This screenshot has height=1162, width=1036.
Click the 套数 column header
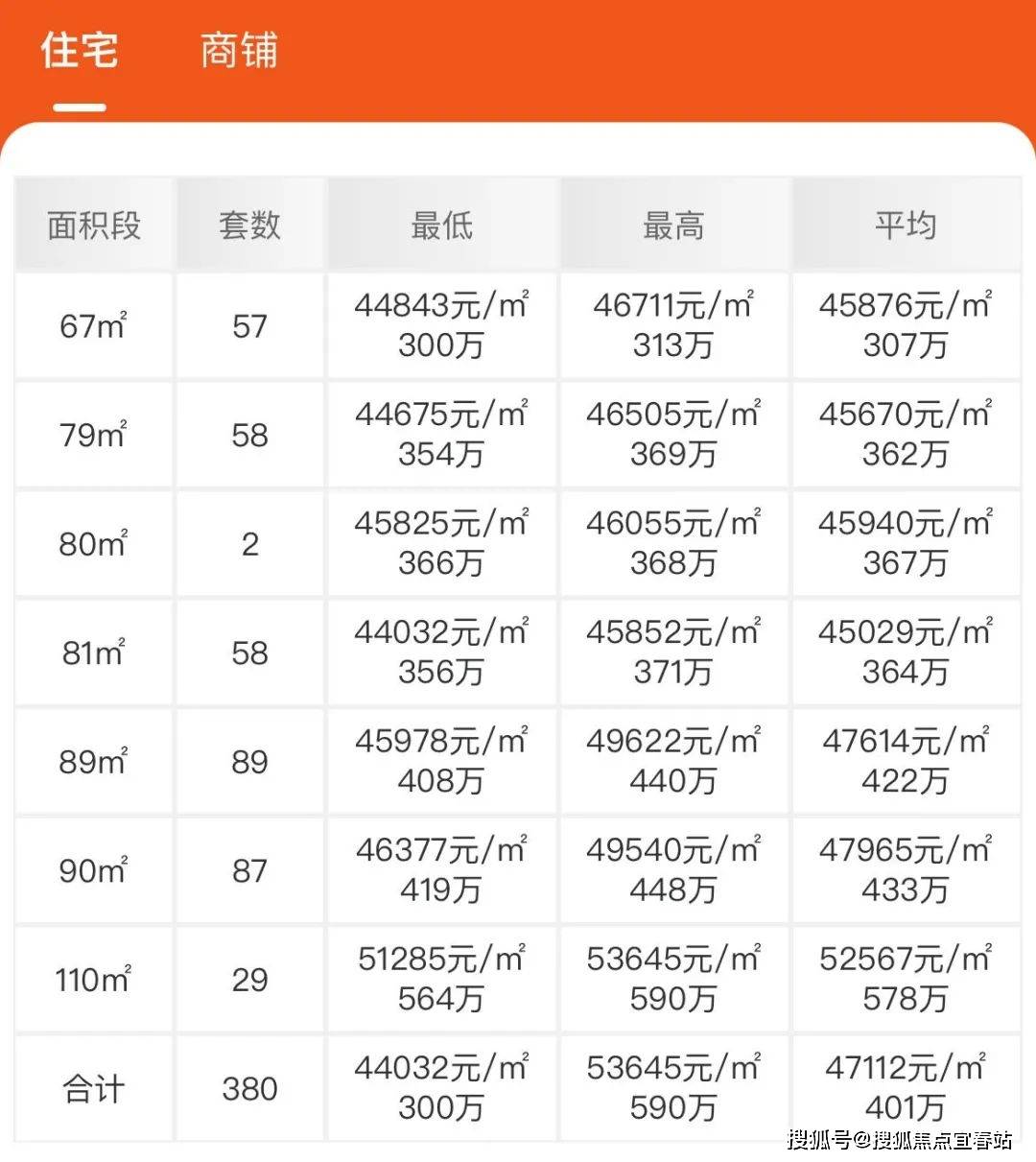click(249, 225)
